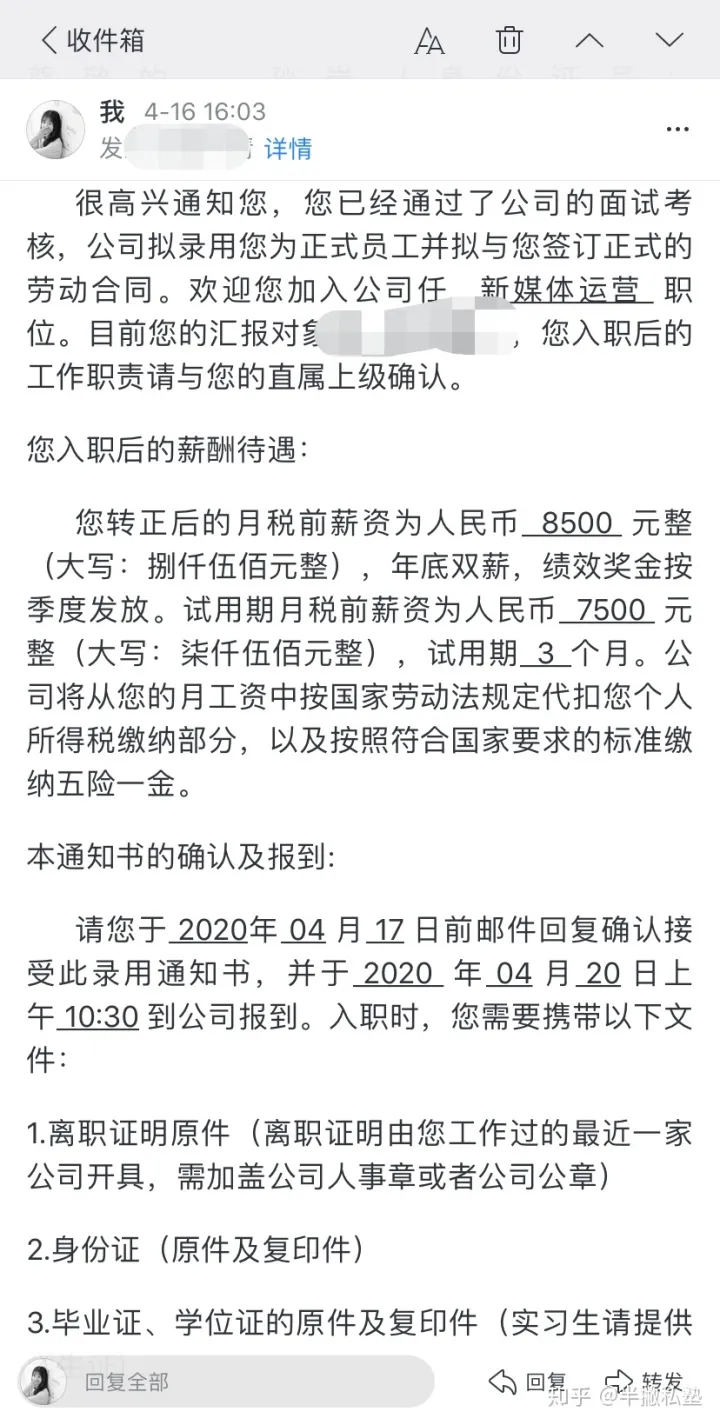Open the font size setting
720x1425 pixels.
(x=429, y=41)
